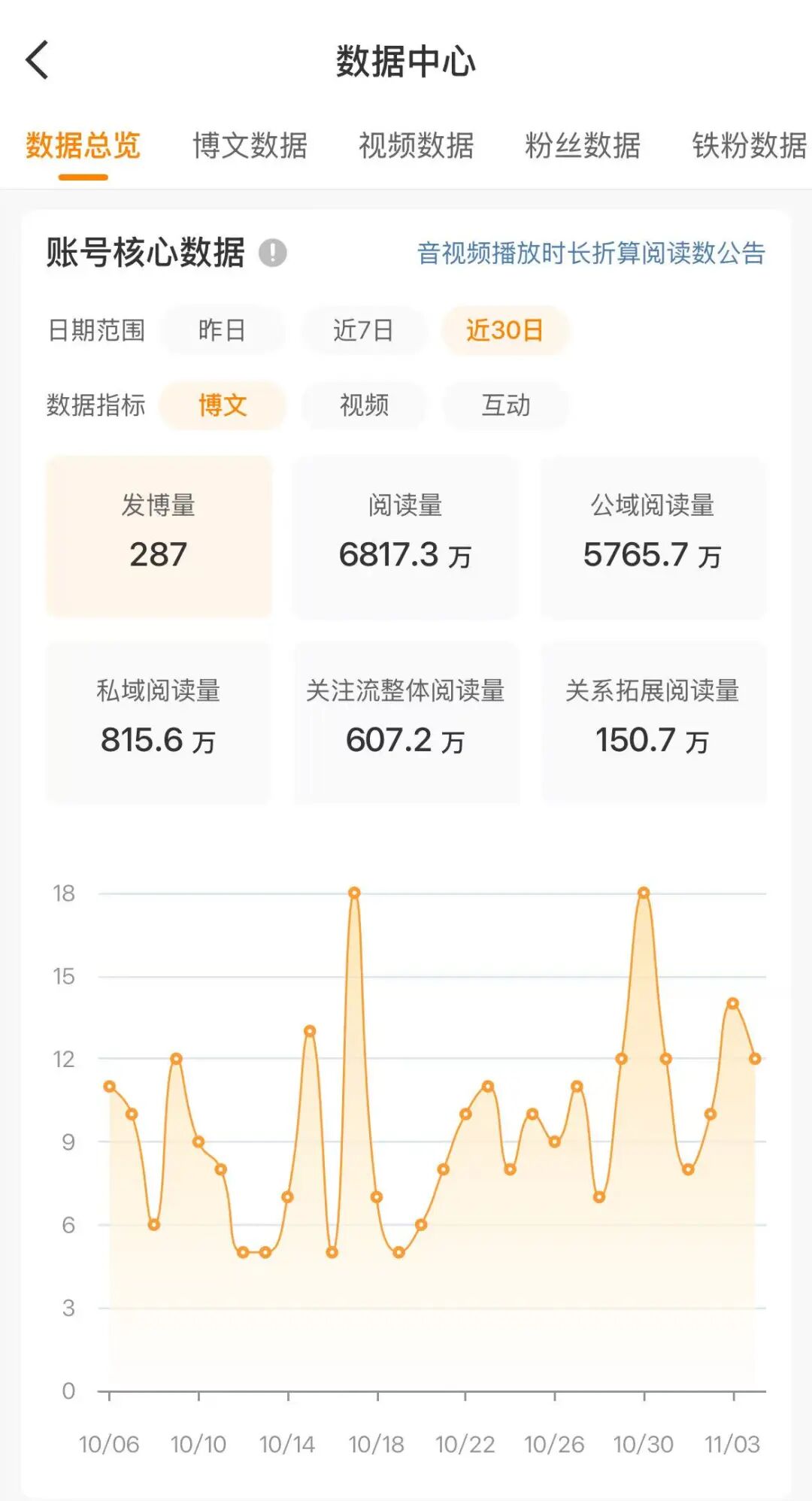Image resolution: width=812 pixels, height=1501 pixels.
Task: Select the 私域阅读量 card
Action: click(159, 722)
